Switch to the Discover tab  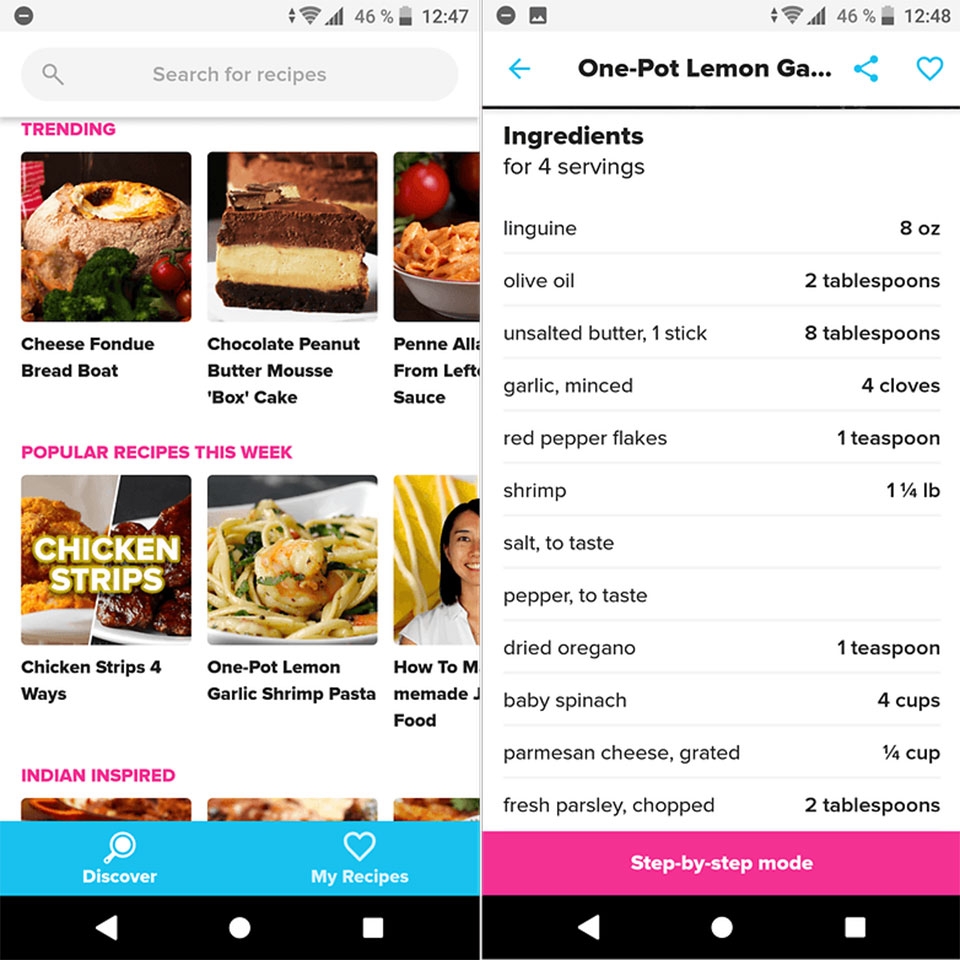[120, 859]
